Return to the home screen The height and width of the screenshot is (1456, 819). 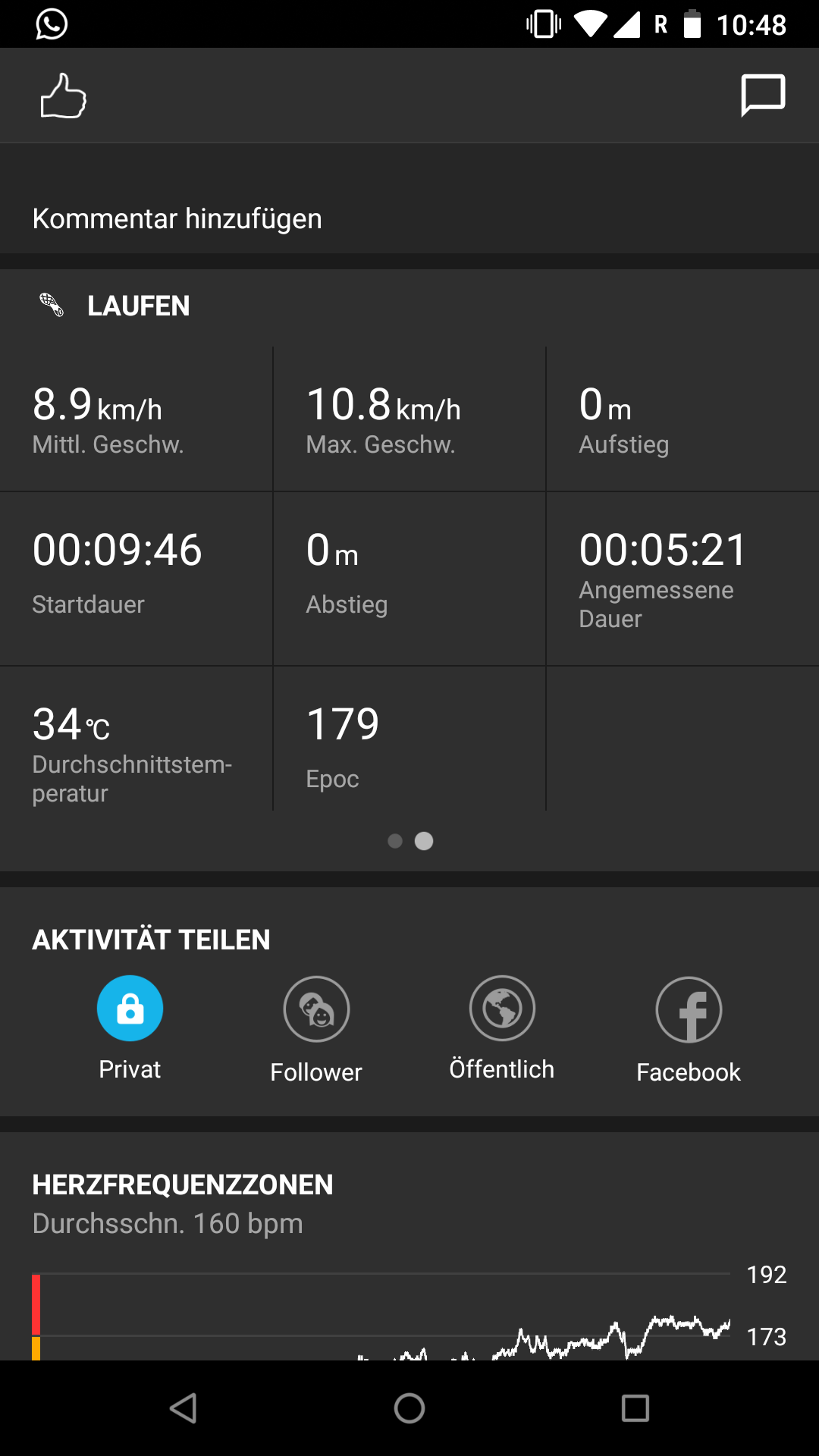tap(409, 1408)
